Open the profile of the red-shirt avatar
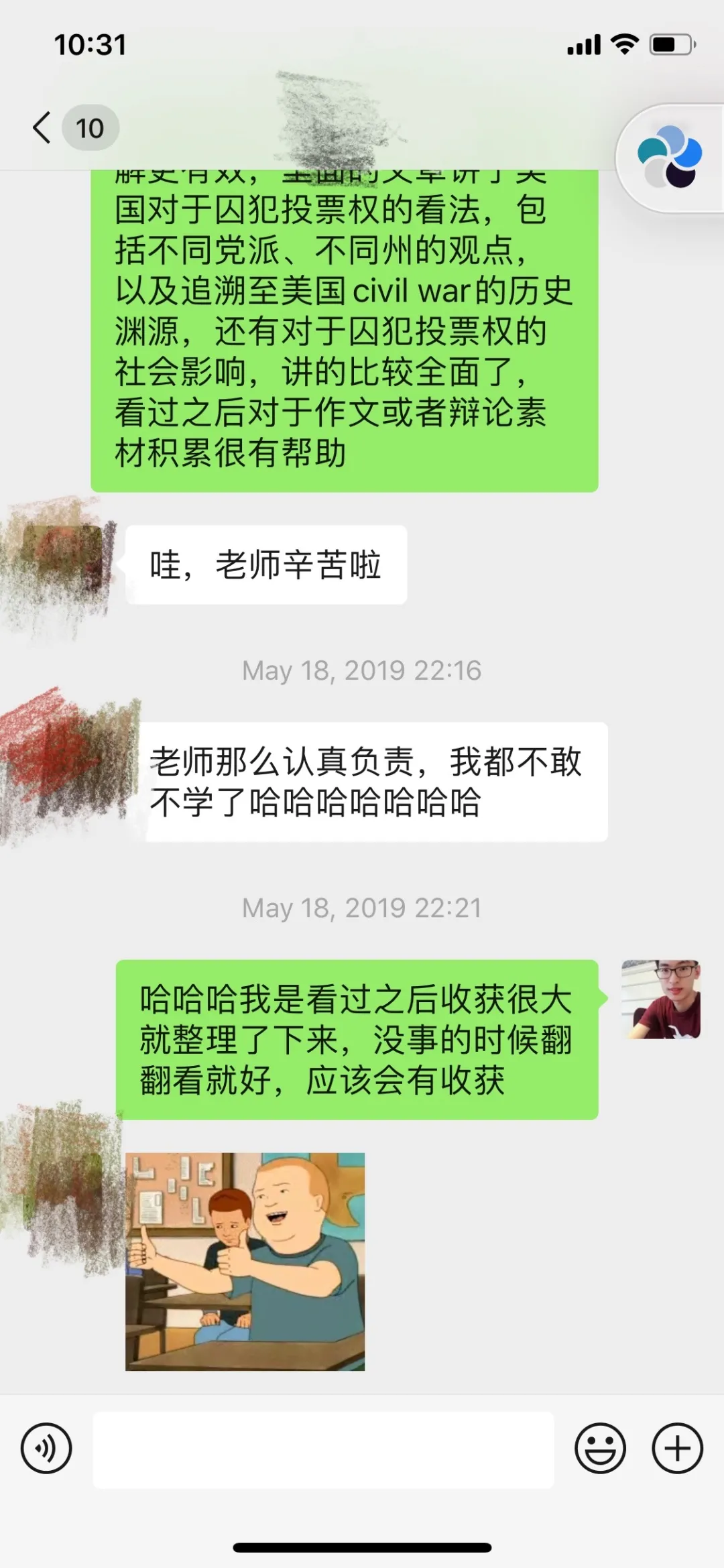 click(x=660, y=999)
